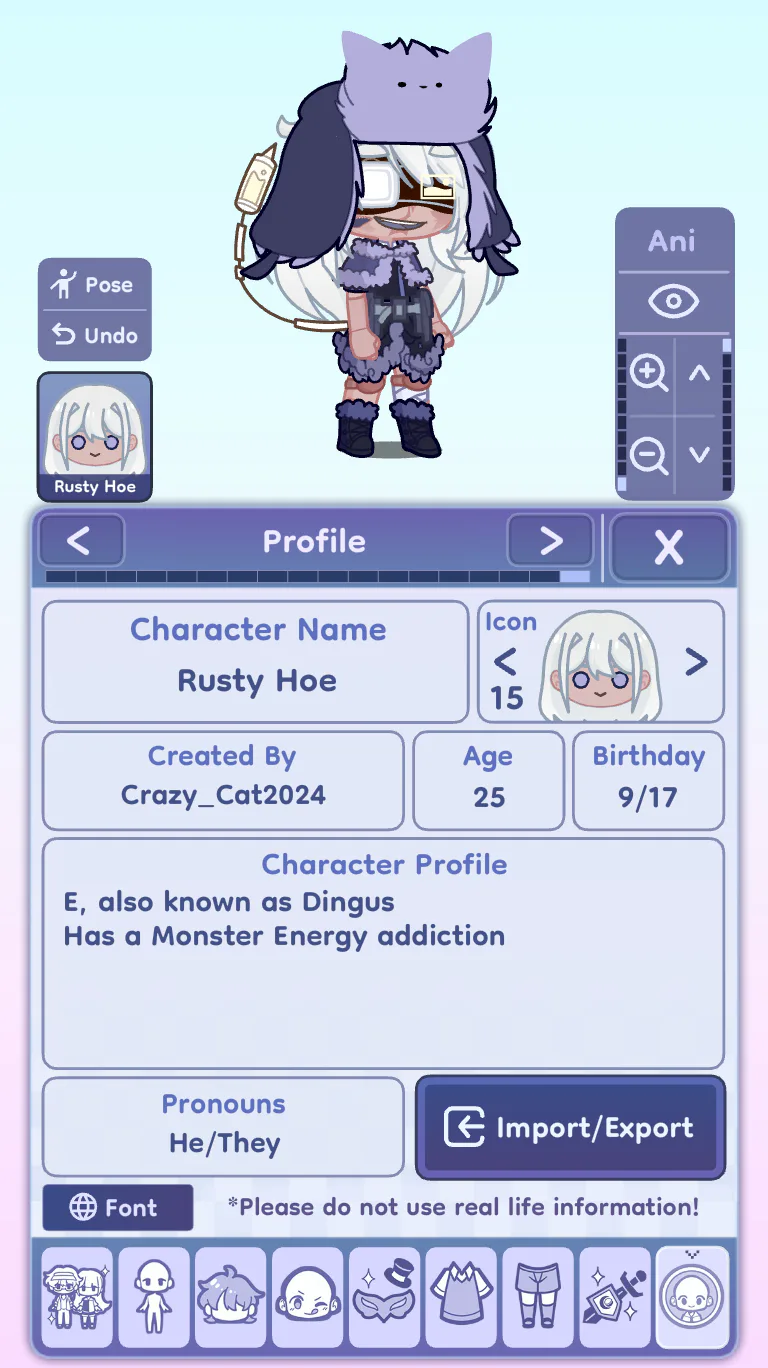This screenshot has height=1368, width=768.
Task: Edit the Birthday field
Action: click(x=648, y=780)
